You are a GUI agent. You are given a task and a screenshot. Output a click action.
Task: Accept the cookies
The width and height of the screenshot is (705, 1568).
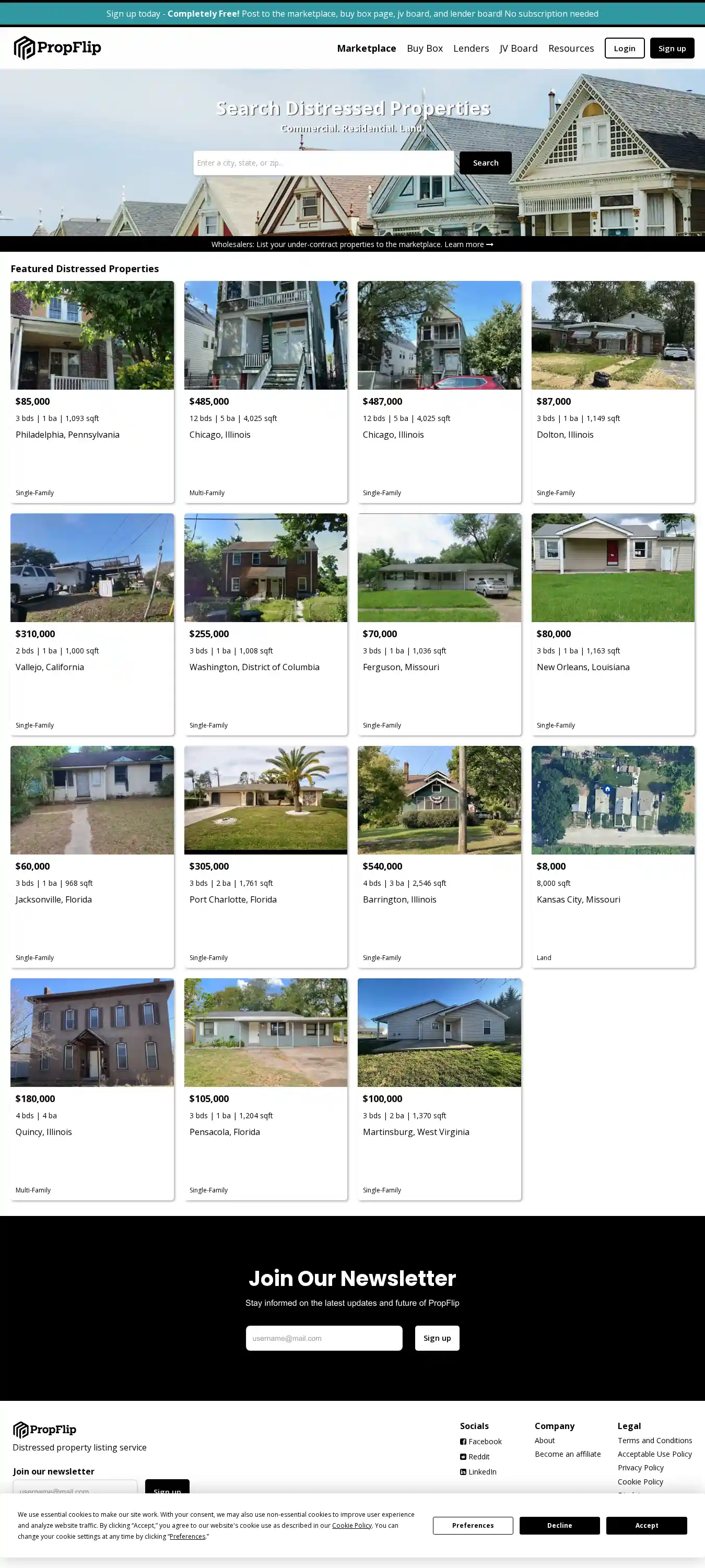click(x=646, y=1525)
